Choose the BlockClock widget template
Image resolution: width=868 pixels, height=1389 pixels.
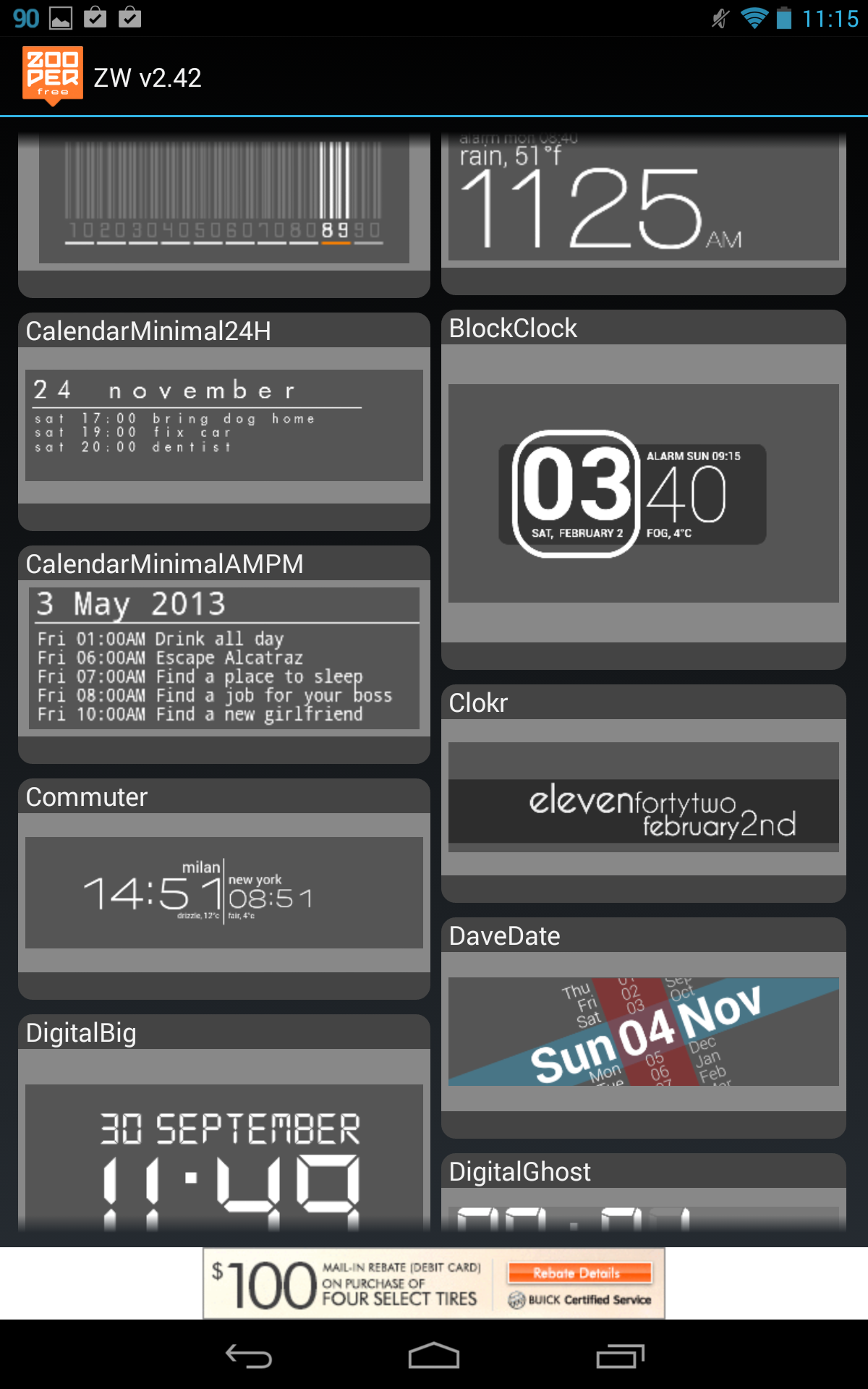point(643,493)
